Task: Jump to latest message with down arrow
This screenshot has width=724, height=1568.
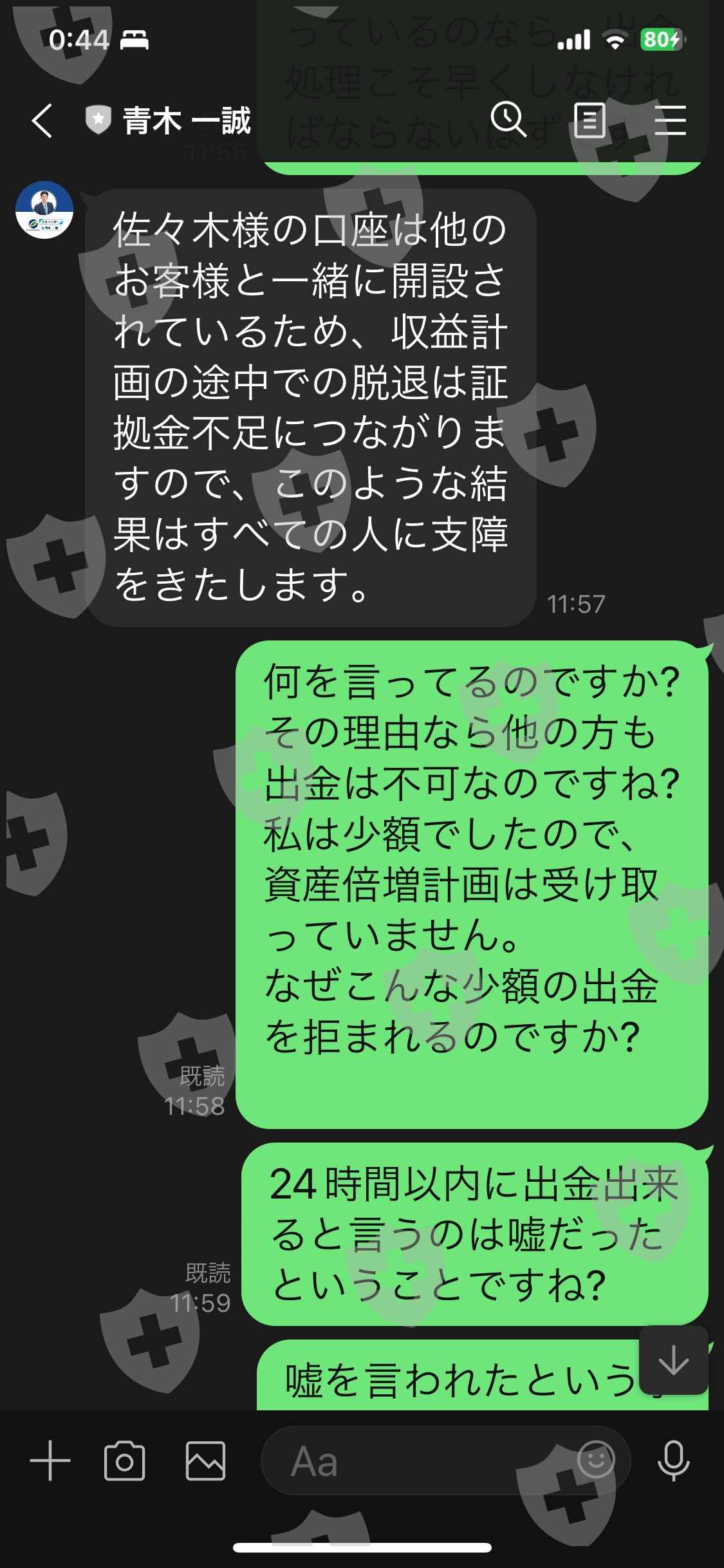Action: [674, 1359]
